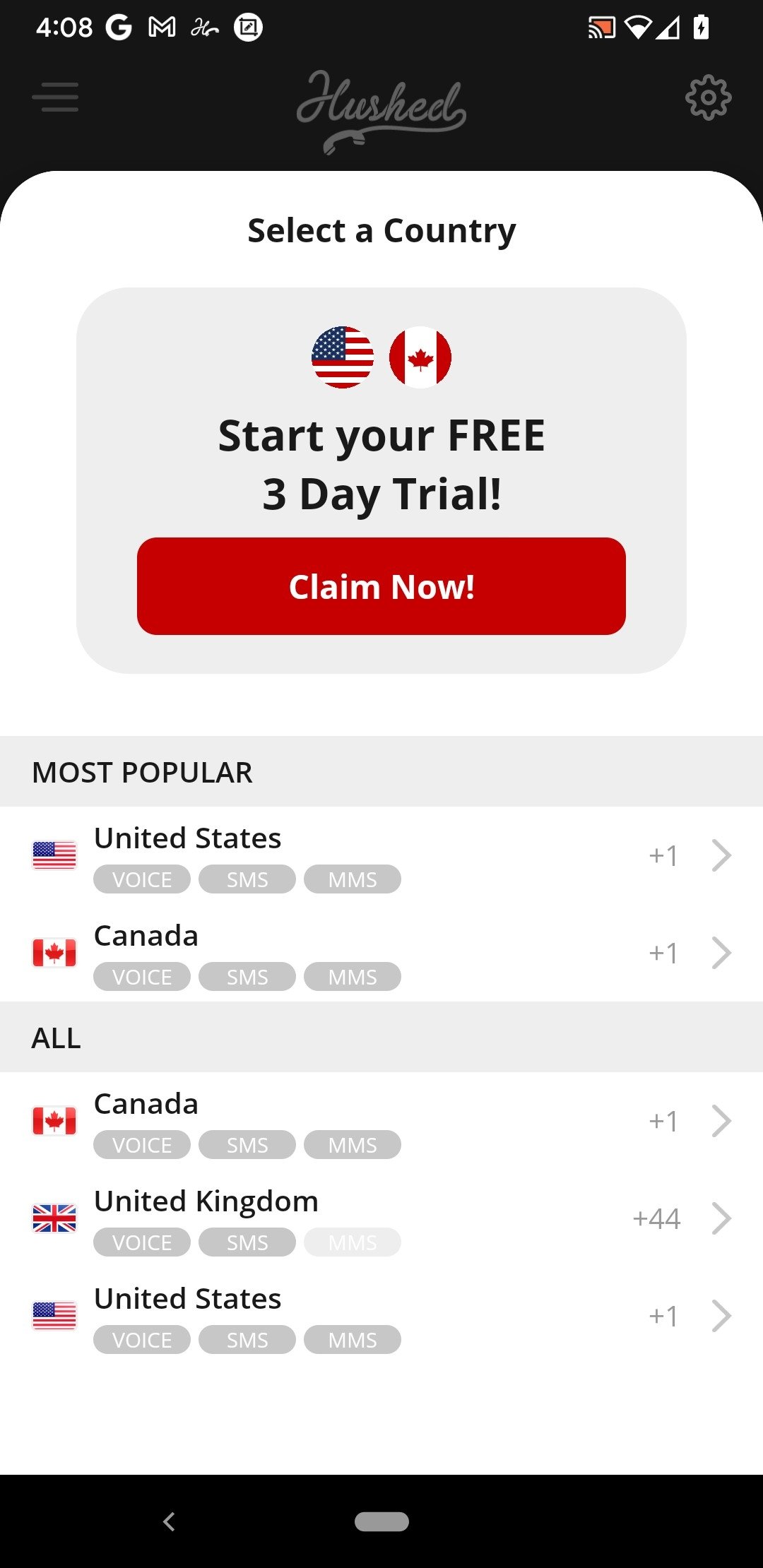Select United States under Most Popular

tap(381, 855)
